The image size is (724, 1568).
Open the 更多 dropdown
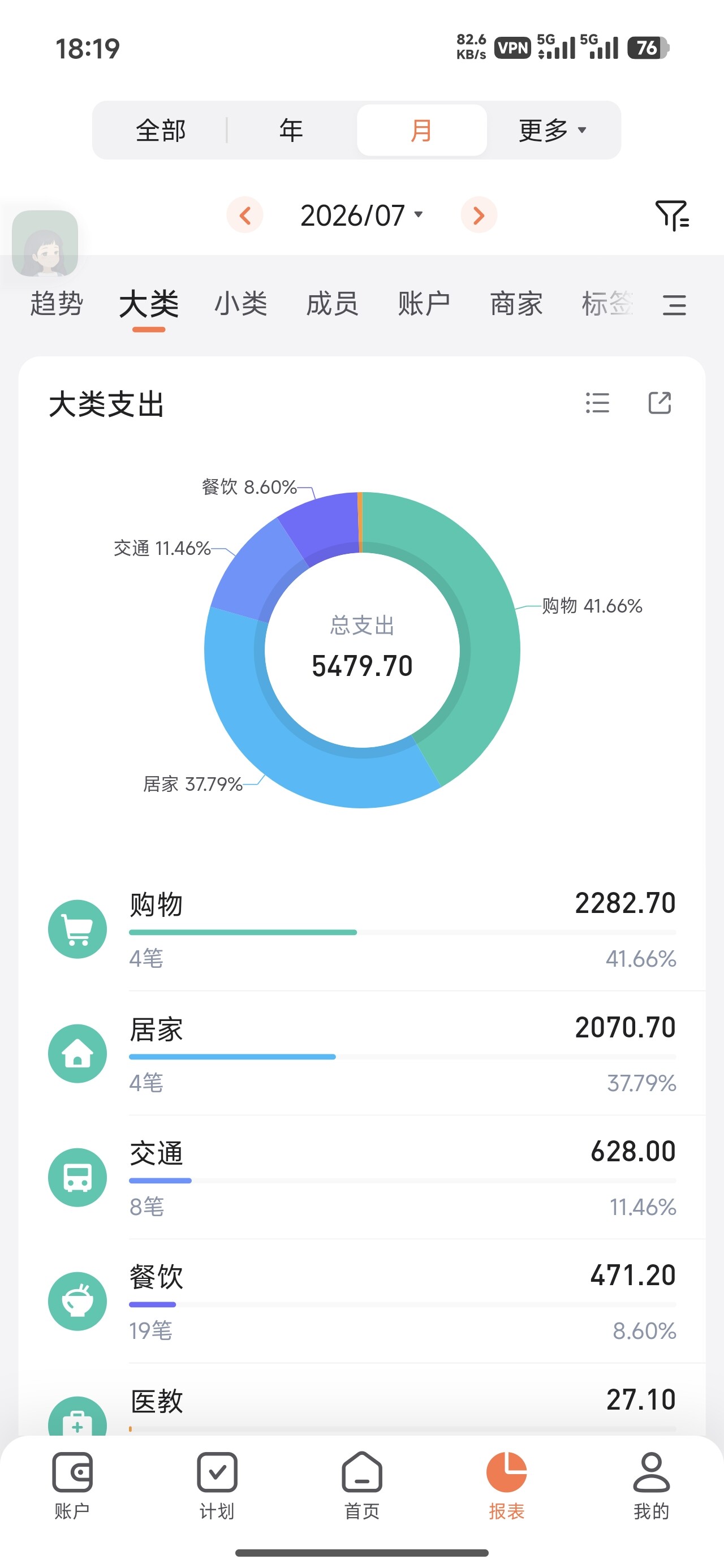point(552,130)
